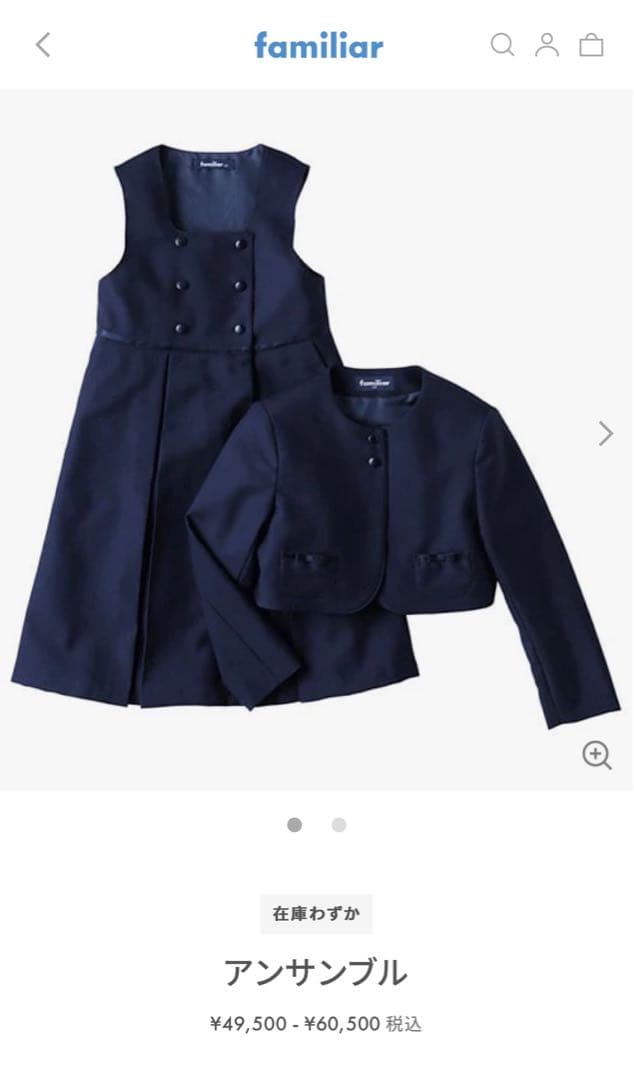Open the account profile icon
Image resolution: width=634 pixels, height=1080 pixels.
(x=547, y=45)
